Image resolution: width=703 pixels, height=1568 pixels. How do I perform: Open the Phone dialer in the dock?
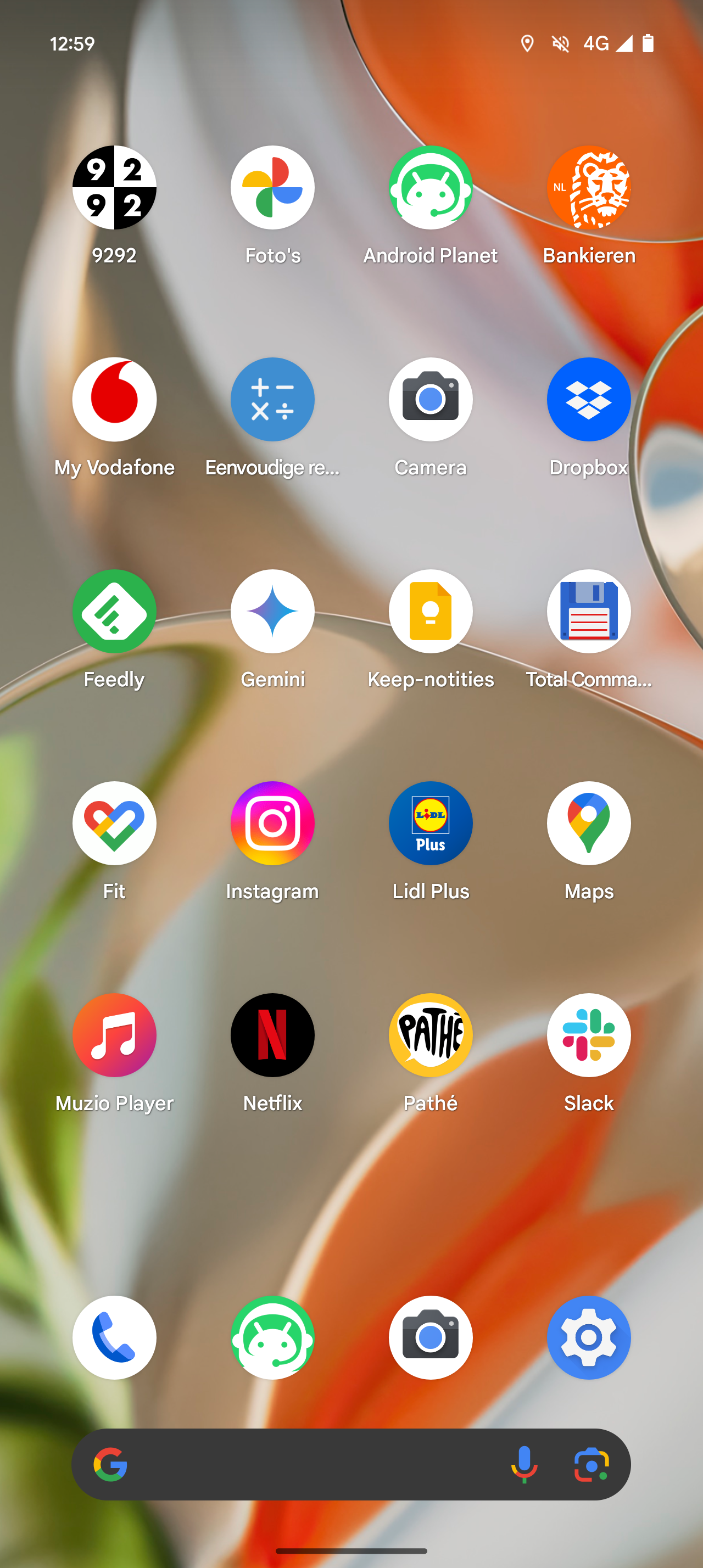click(x=114, y=1337)
